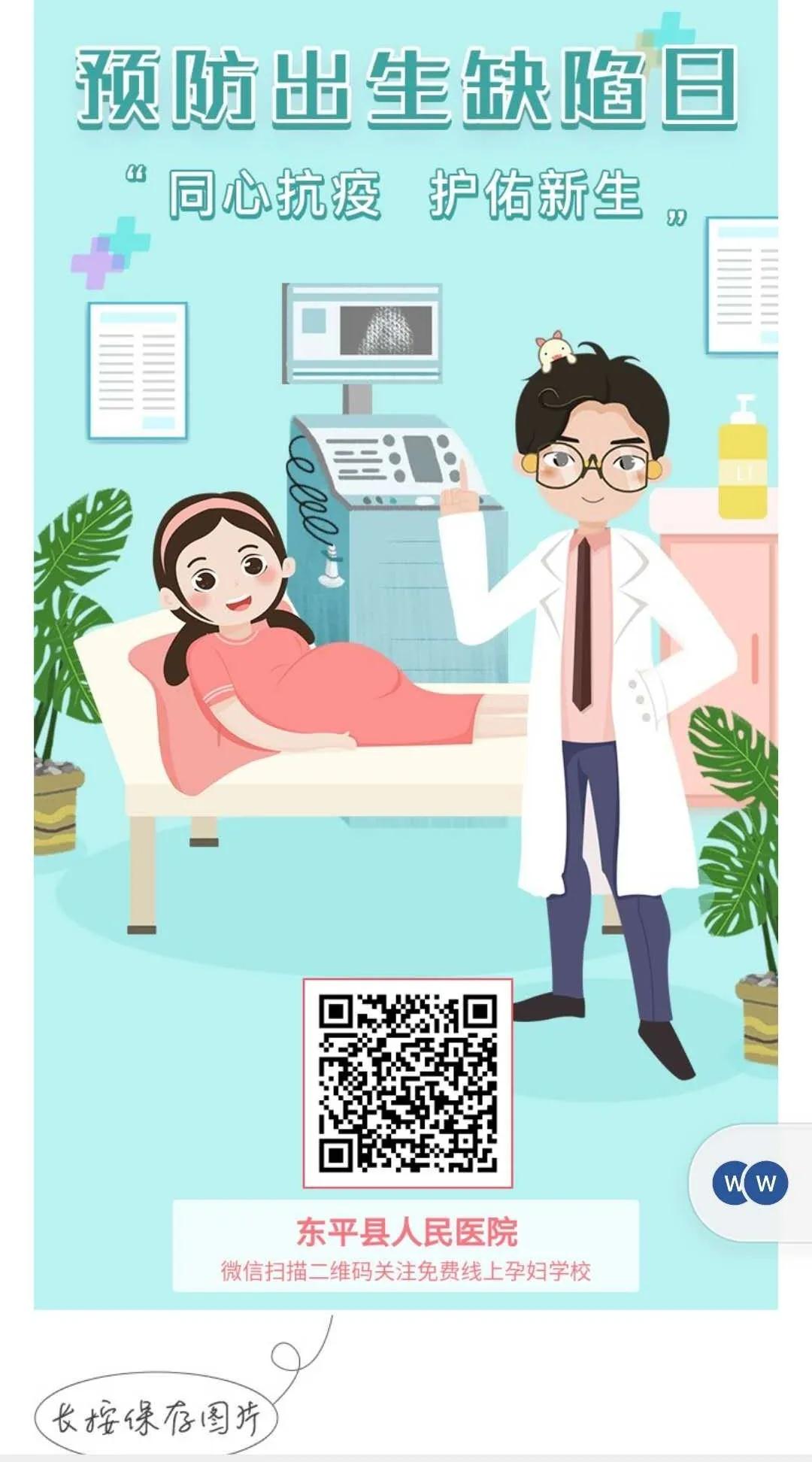Open the floating WW bubble
Image resolution: width=812 pixels, height=1462 pixels.
tap(750, 1183)
